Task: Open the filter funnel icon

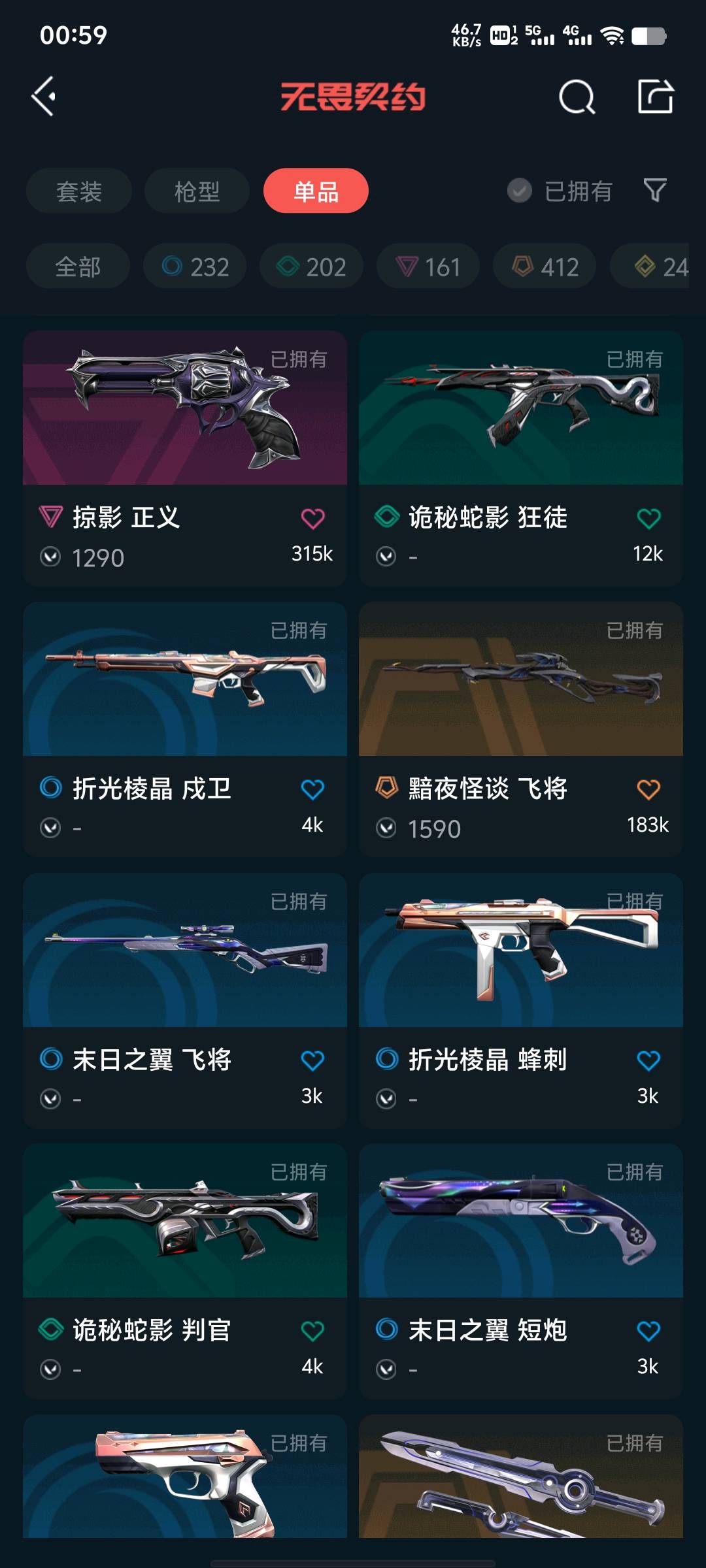Action: tap(655, 190)
